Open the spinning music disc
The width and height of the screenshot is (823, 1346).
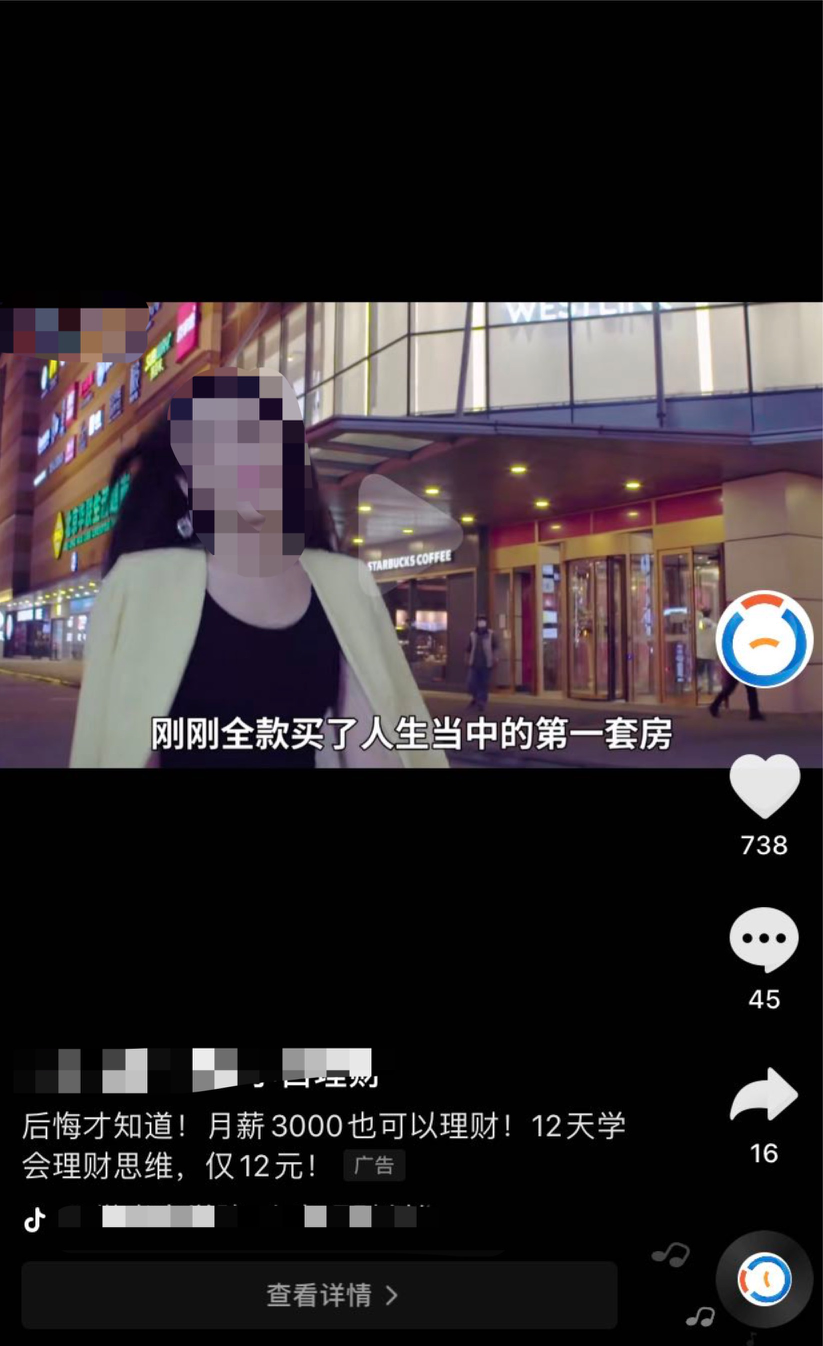764,1279
